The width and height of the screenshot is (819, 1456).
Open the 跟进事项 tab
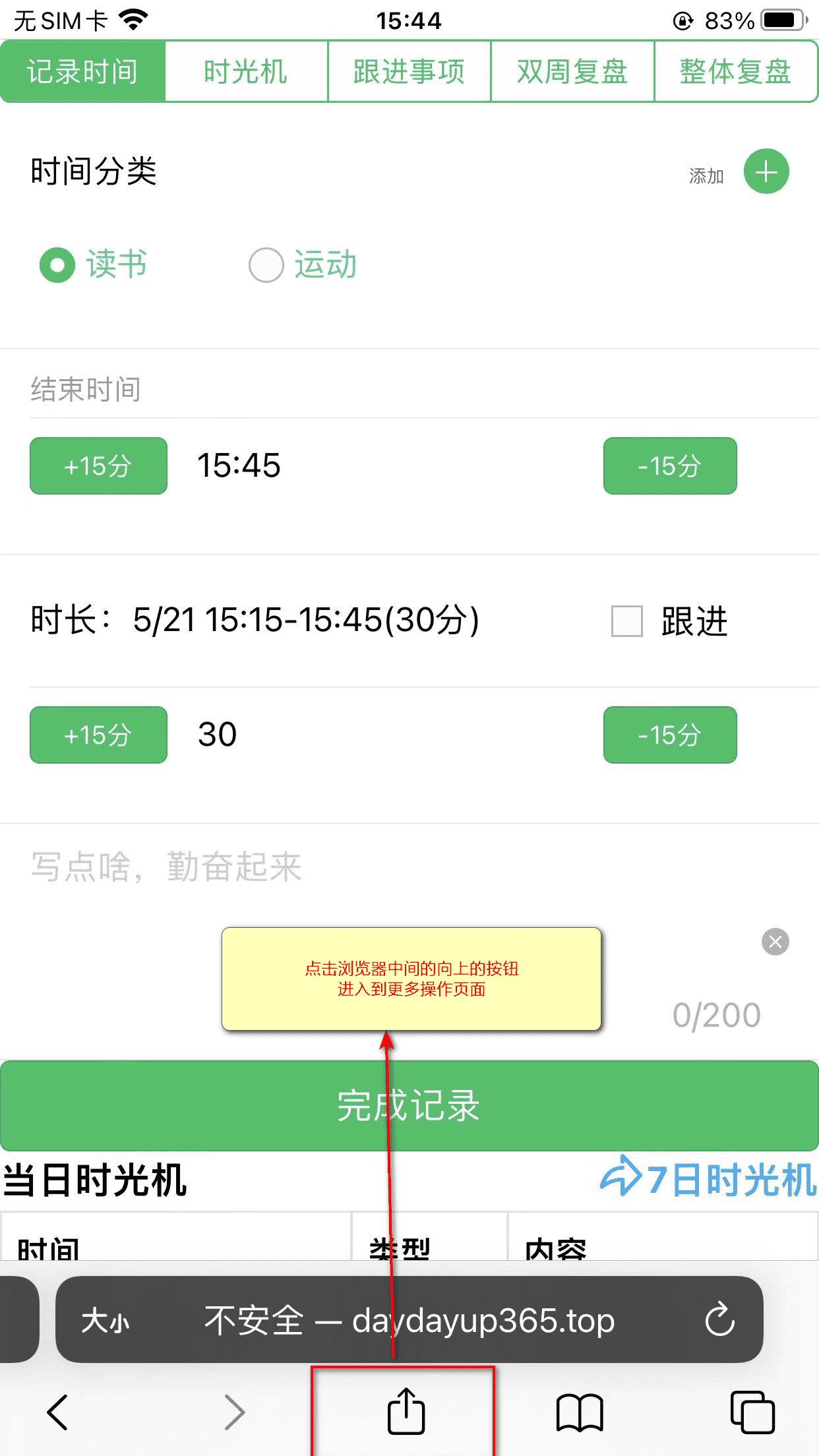coord(409,71)
